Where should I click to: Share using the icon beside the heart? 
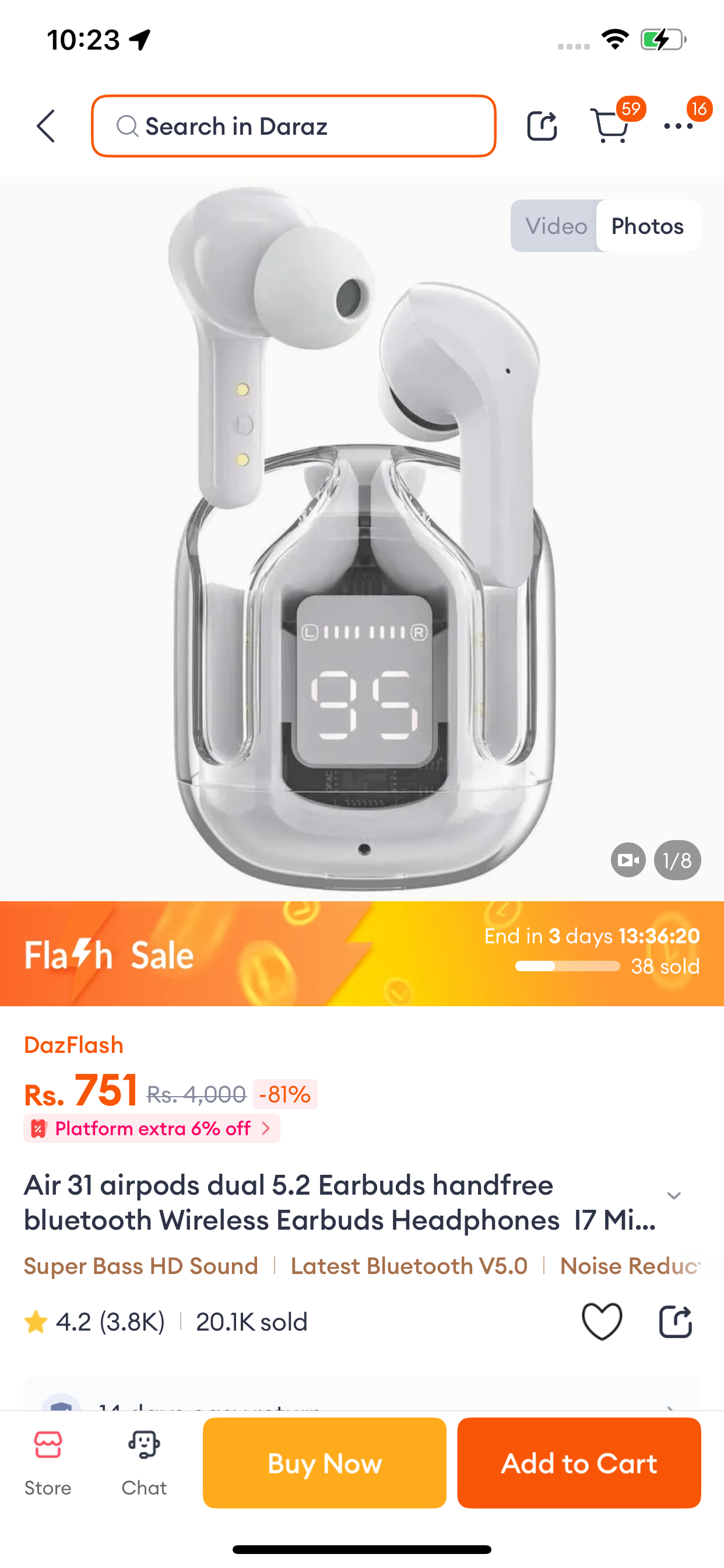pos(676,1321)
